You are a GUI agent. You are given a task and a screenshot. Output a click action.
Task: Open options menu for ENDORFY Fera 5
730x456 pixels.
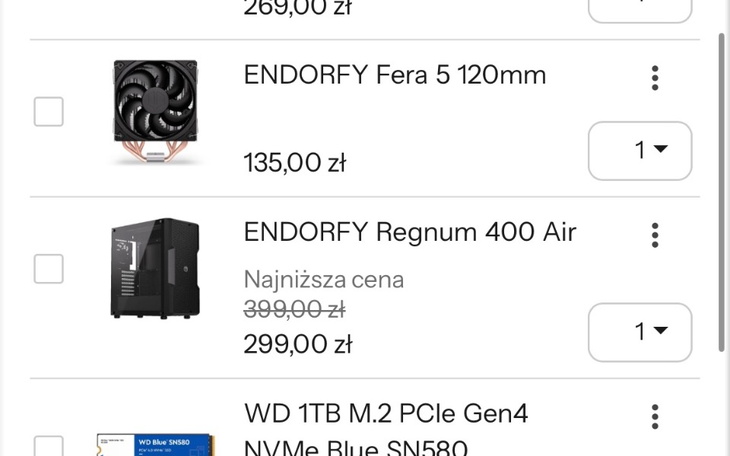pyautogui.click(x=655, y=78)
